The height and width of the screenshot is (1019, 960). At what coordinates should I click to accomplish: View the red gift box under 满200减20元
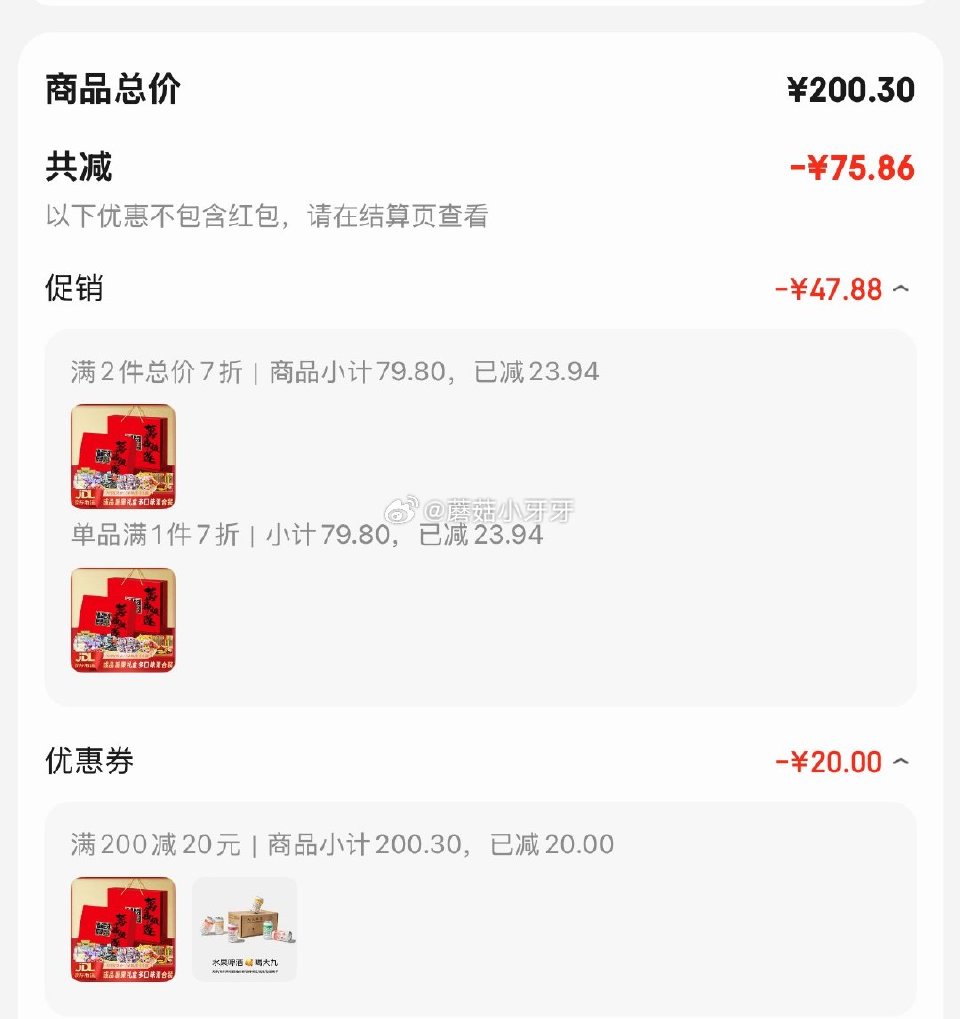coord(122,928)
